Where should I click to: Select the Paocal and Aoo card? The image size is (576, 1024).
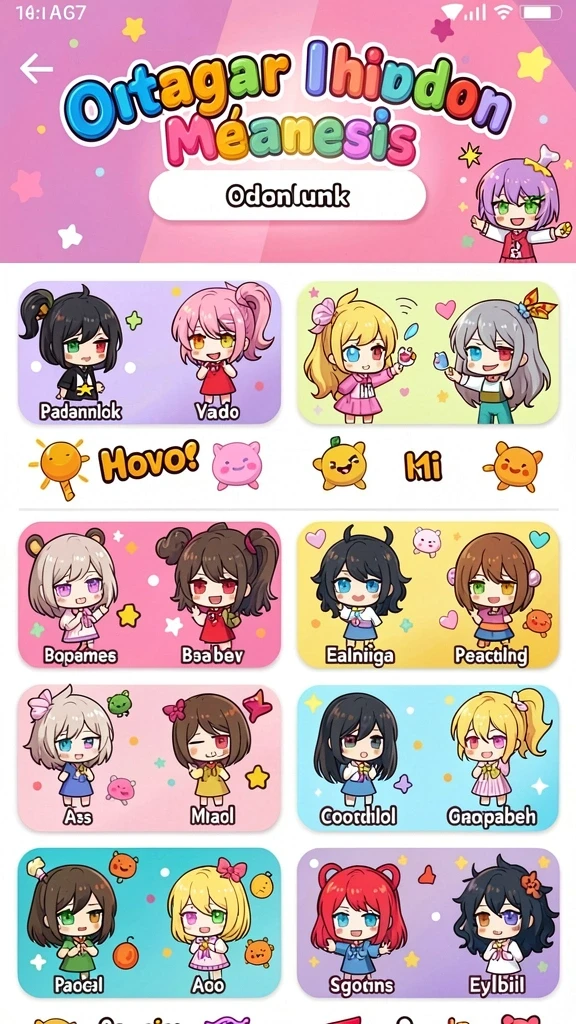click(150, 923)
